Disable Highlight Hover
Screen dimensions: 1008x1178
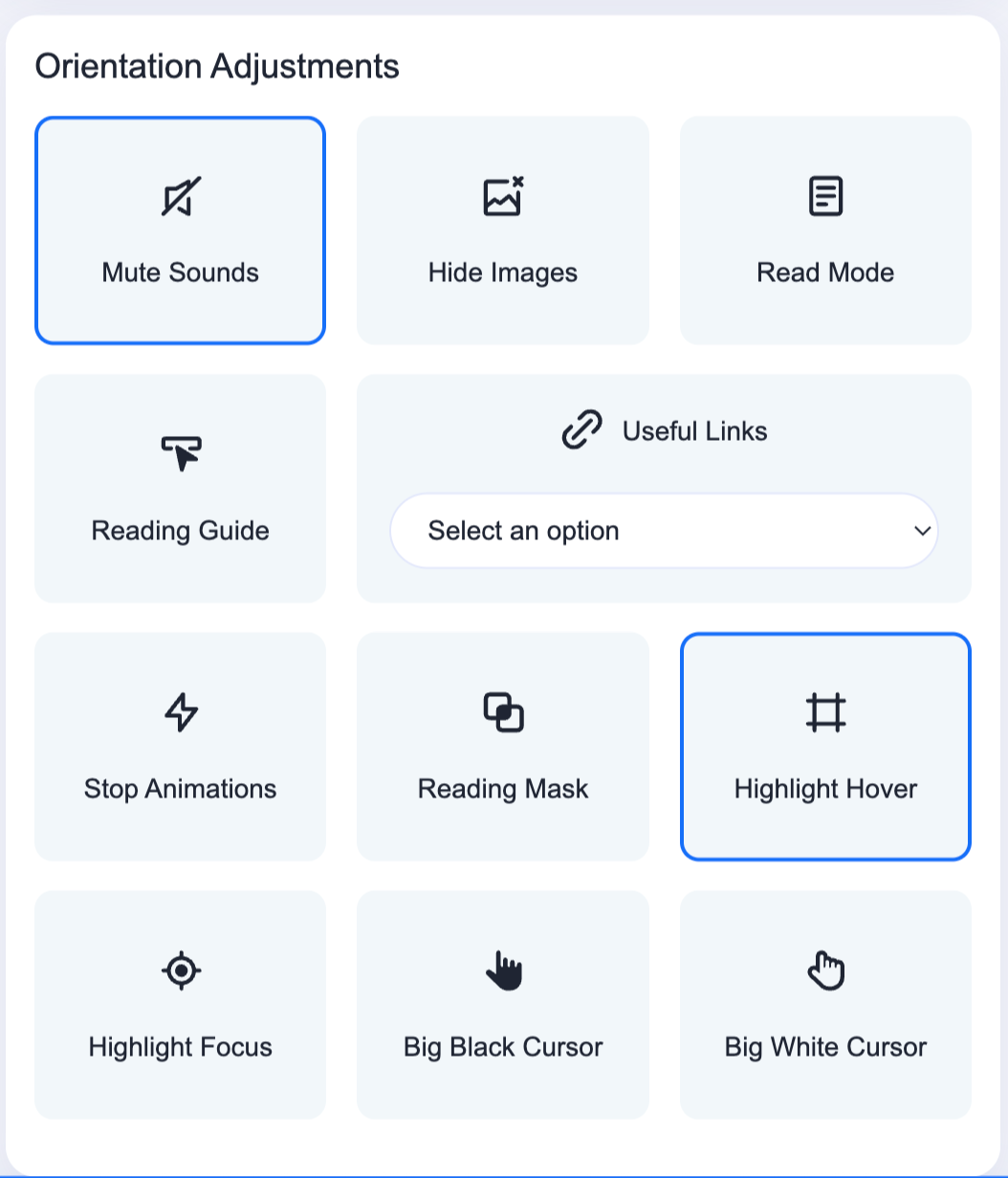click(x=825, y=747)
